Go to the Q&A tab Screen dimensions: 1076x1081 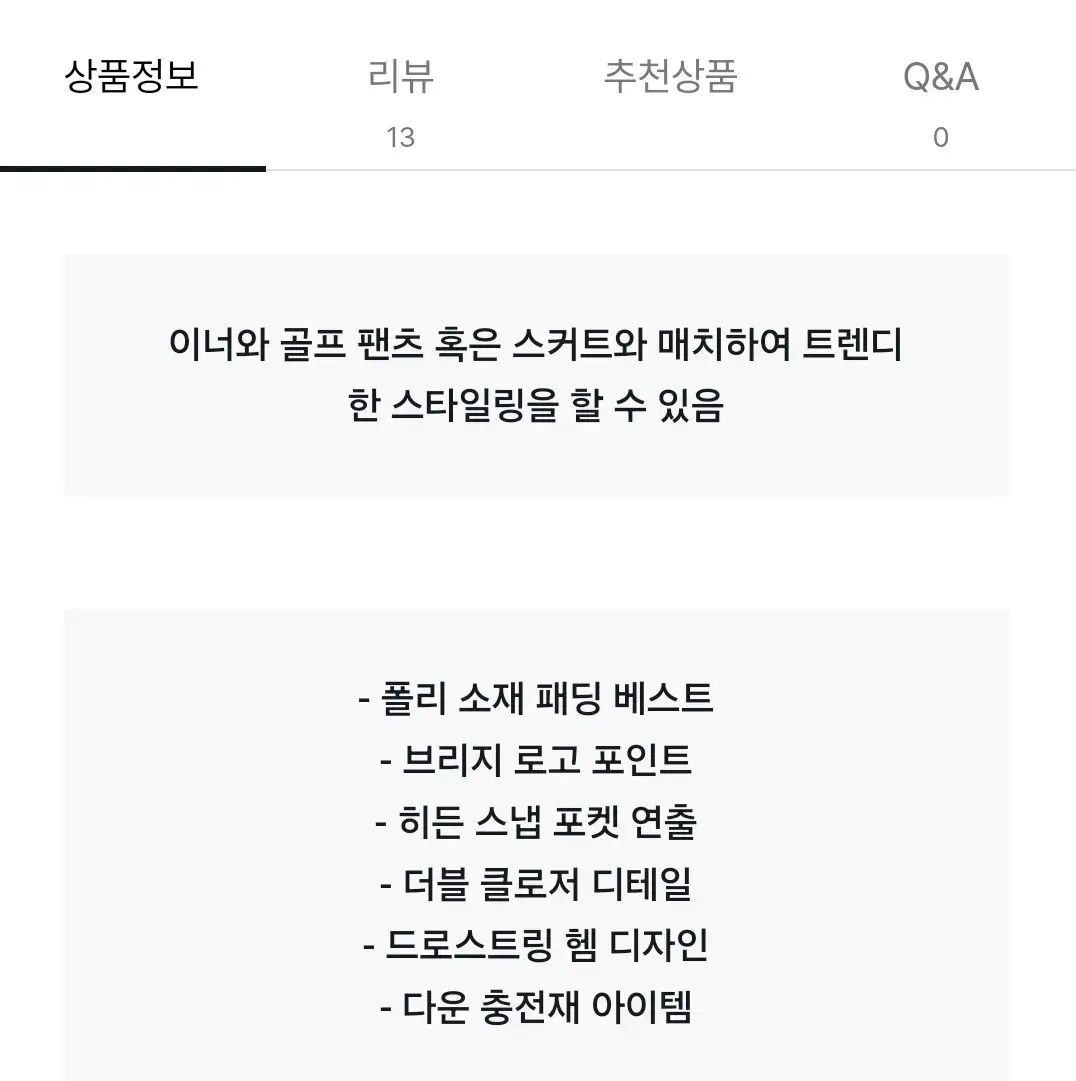[940, 80]
